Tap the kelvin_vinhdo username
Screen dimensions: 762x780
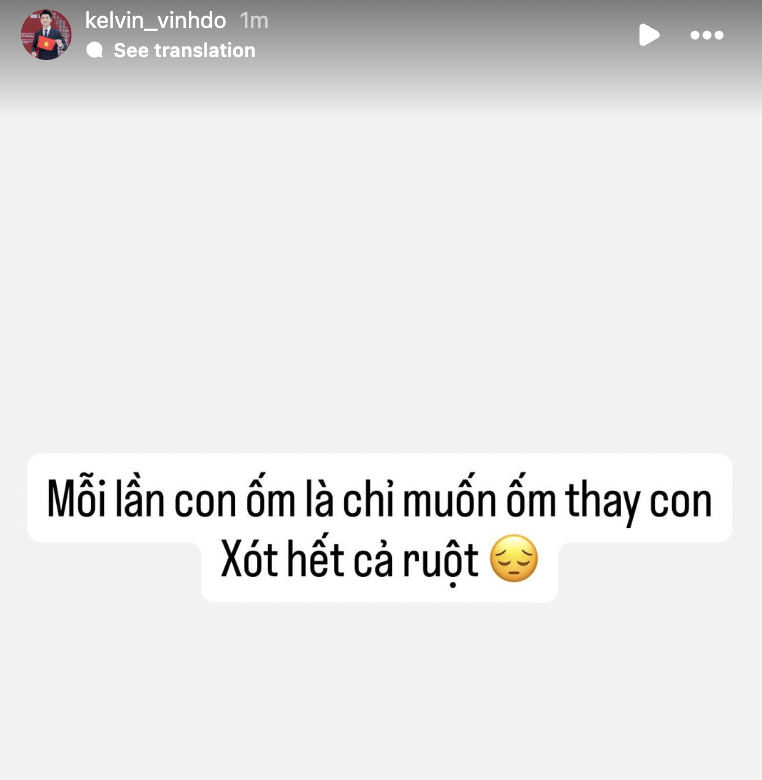click(x=156, y=20)
